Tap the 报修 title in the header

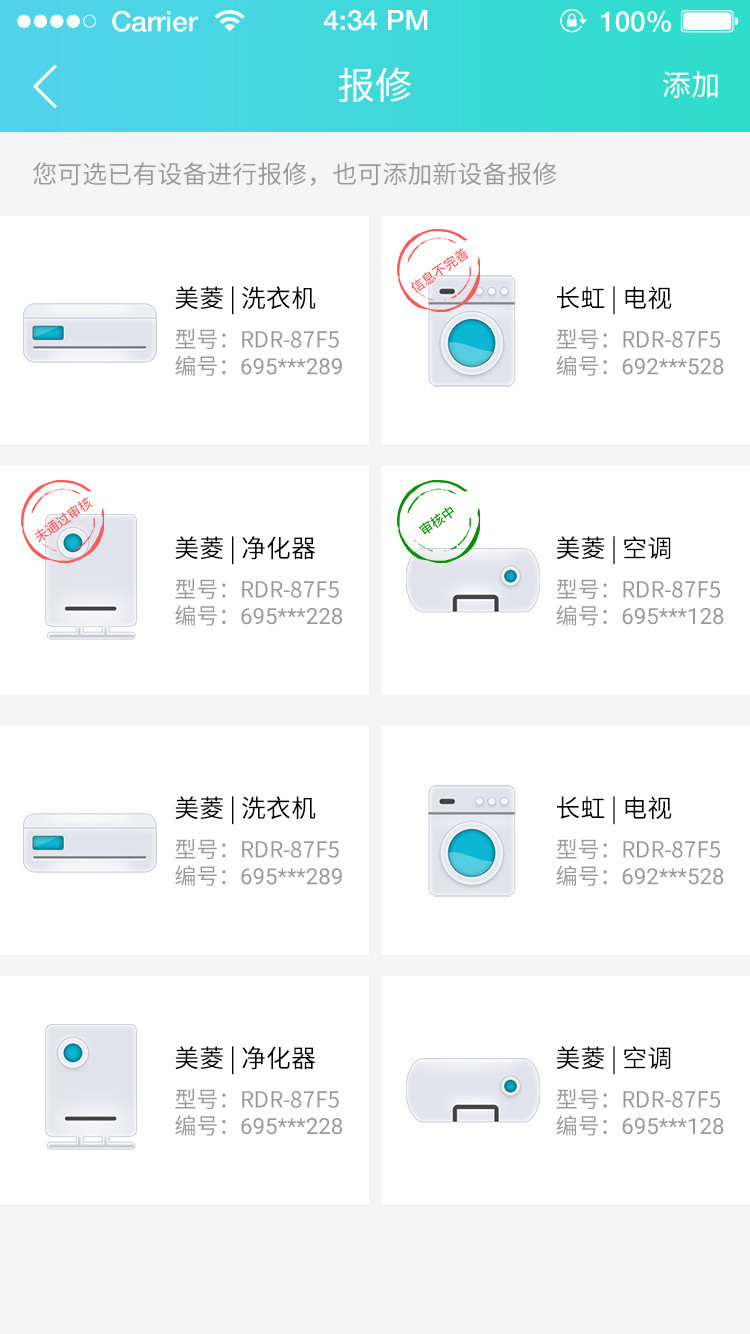pyautogui.click(x=375, y=86)
